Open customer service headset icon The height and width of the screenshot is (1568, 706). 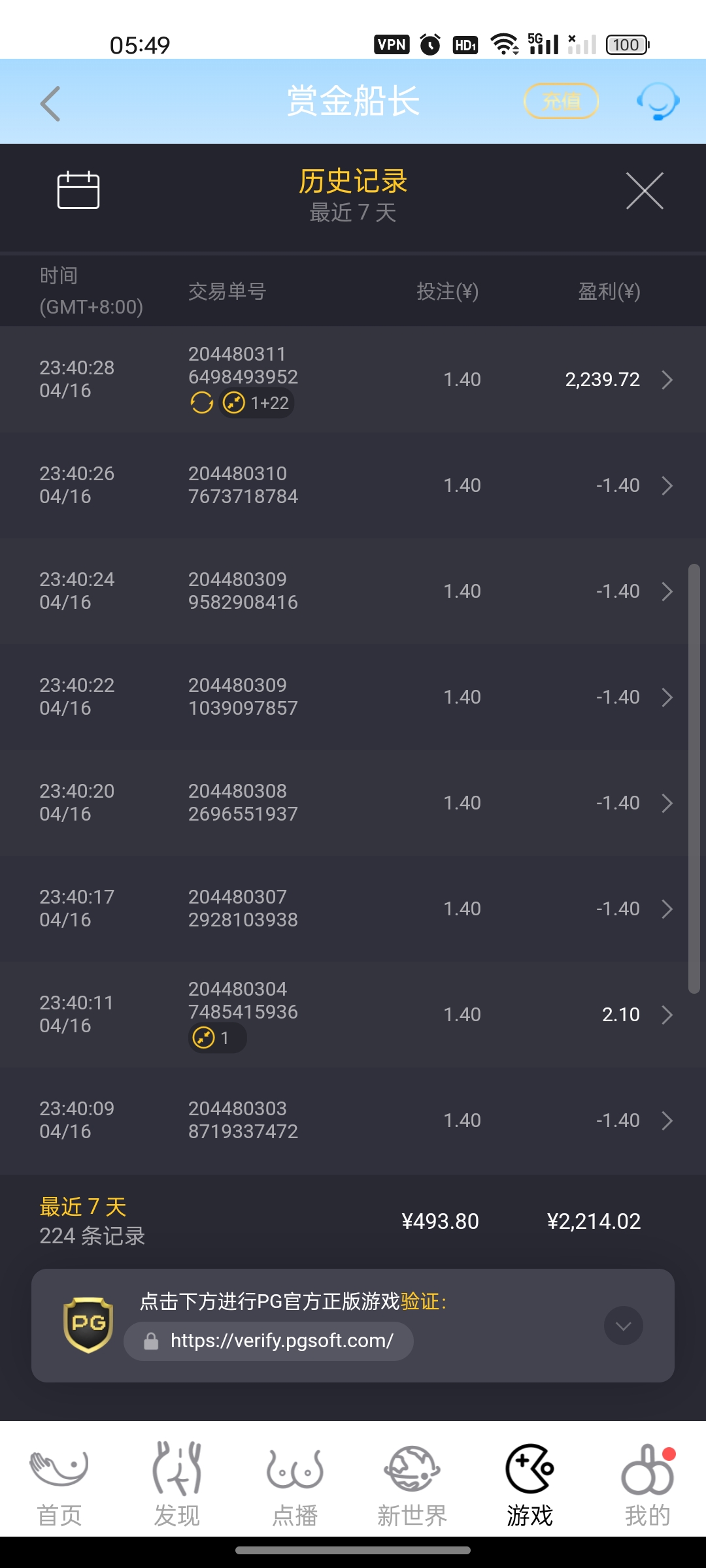658,101
